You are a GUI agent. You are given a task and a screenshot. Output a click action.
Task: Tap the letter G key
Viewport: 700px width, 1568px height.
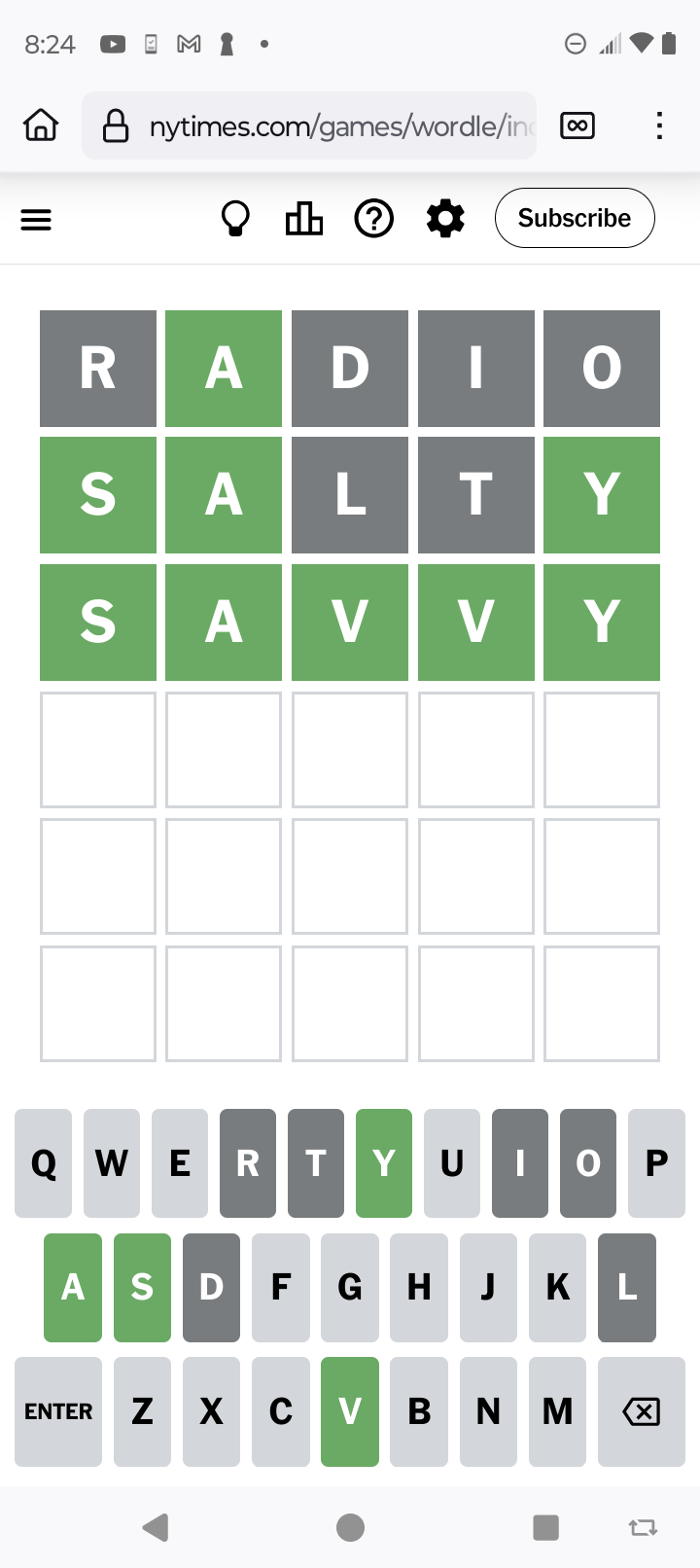pyautogui.click(x=350, y=1287)
